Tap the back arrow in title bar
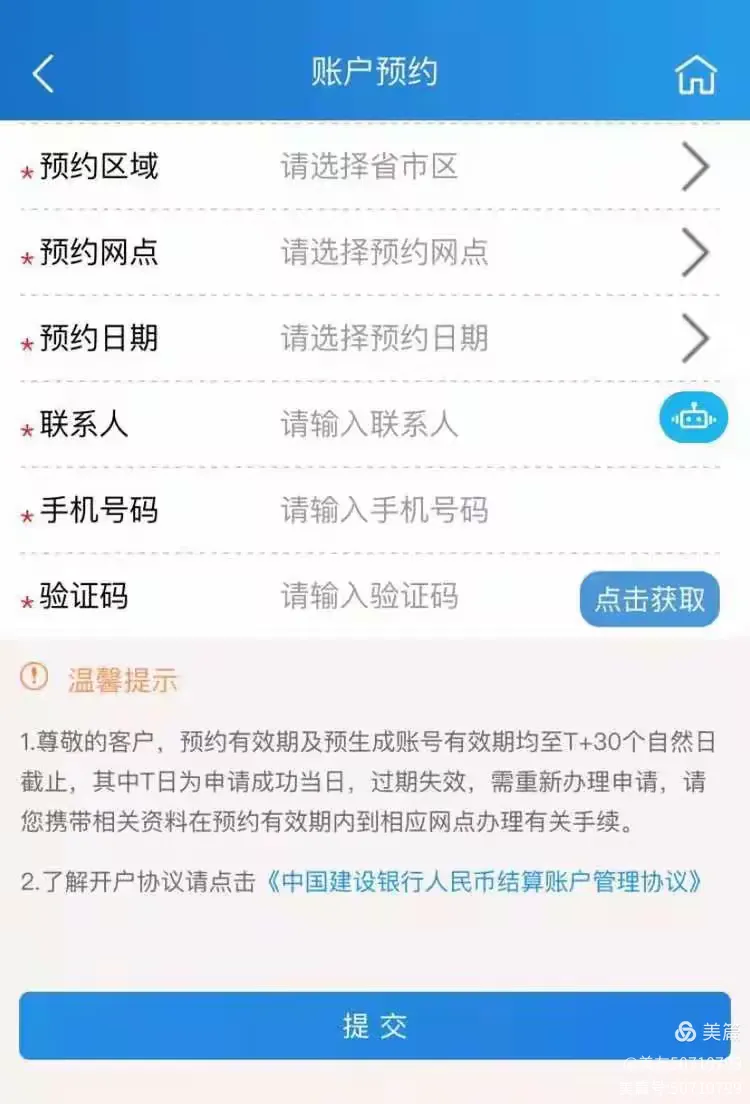This screenshot has height=1104, width=750. point(42,73)
